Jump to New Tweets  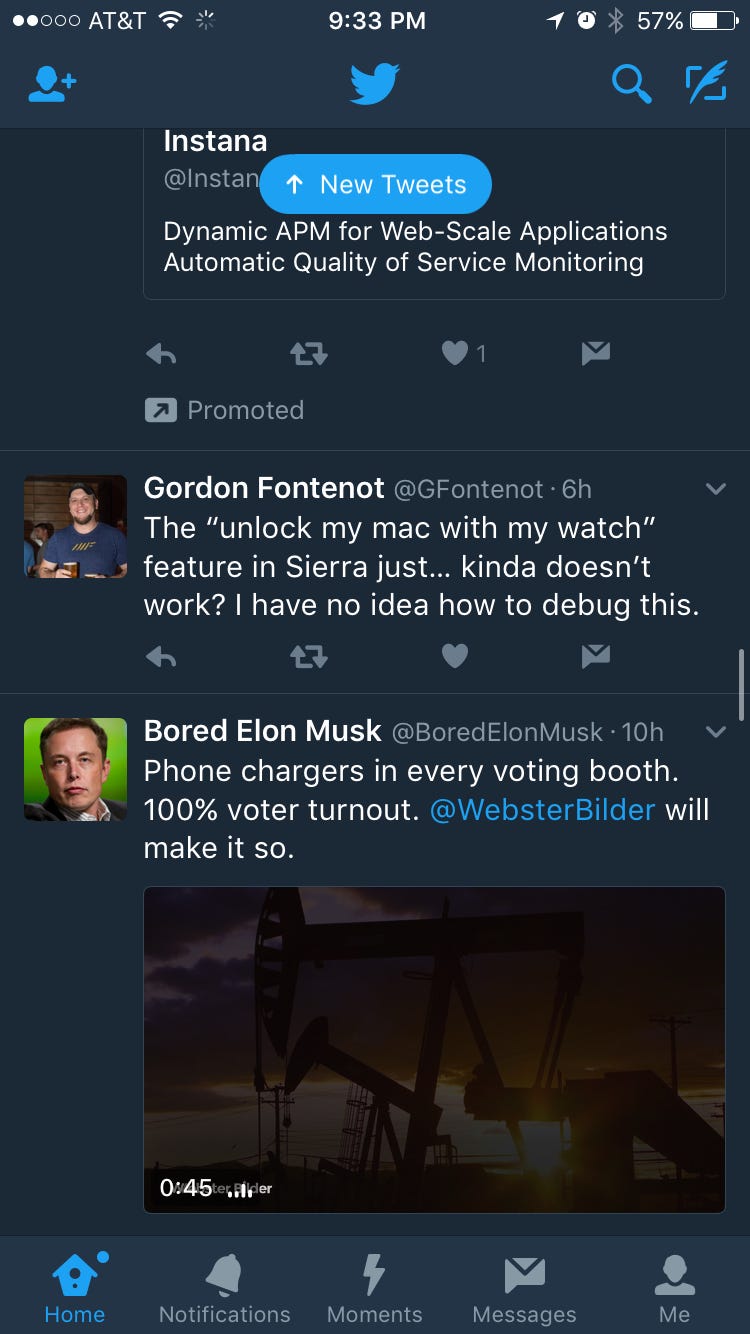coord(376,185)
